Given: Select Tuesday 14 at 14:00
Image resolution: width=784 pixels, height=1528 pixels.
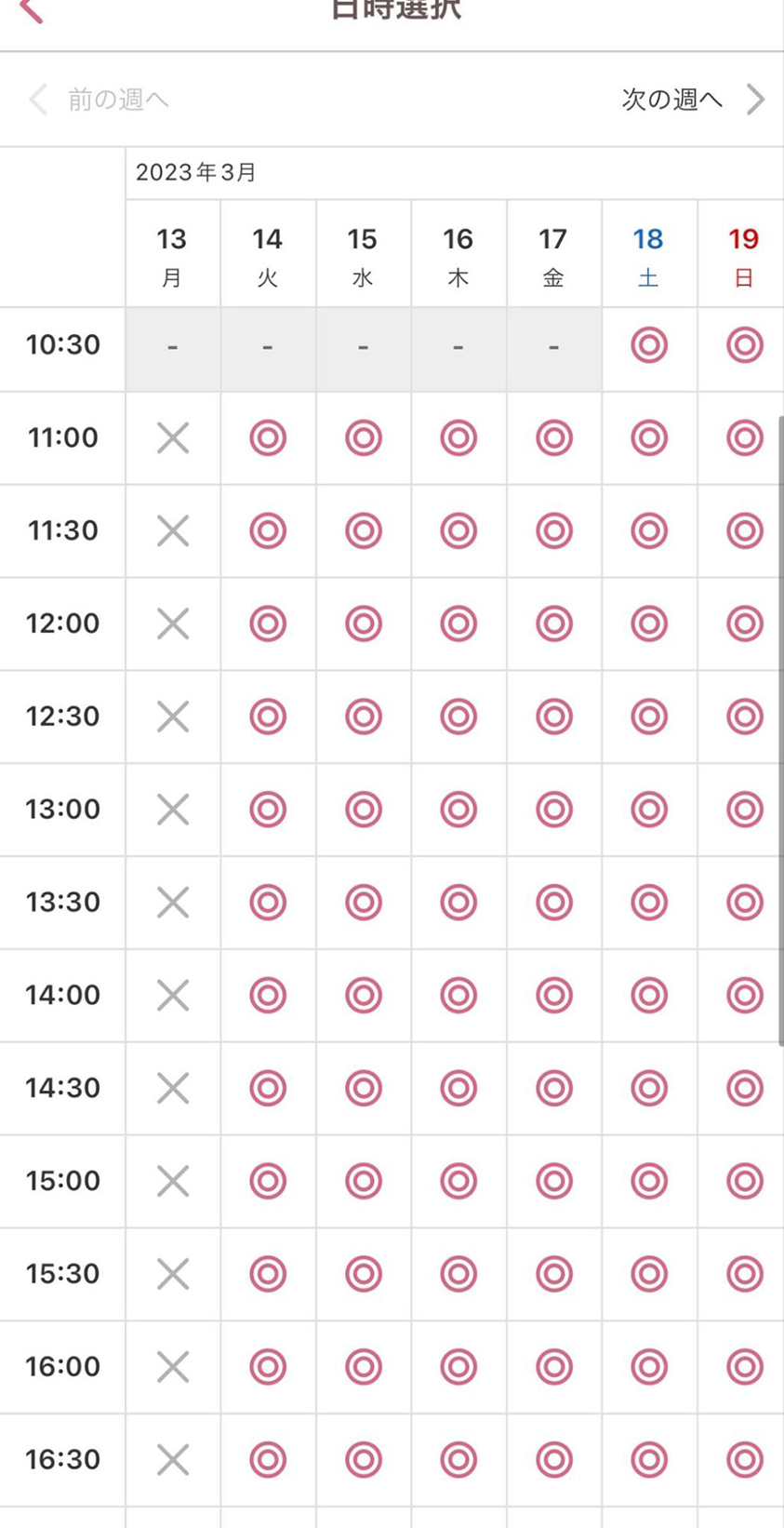Looking at the screenshot, I should (x=268, y=995).
